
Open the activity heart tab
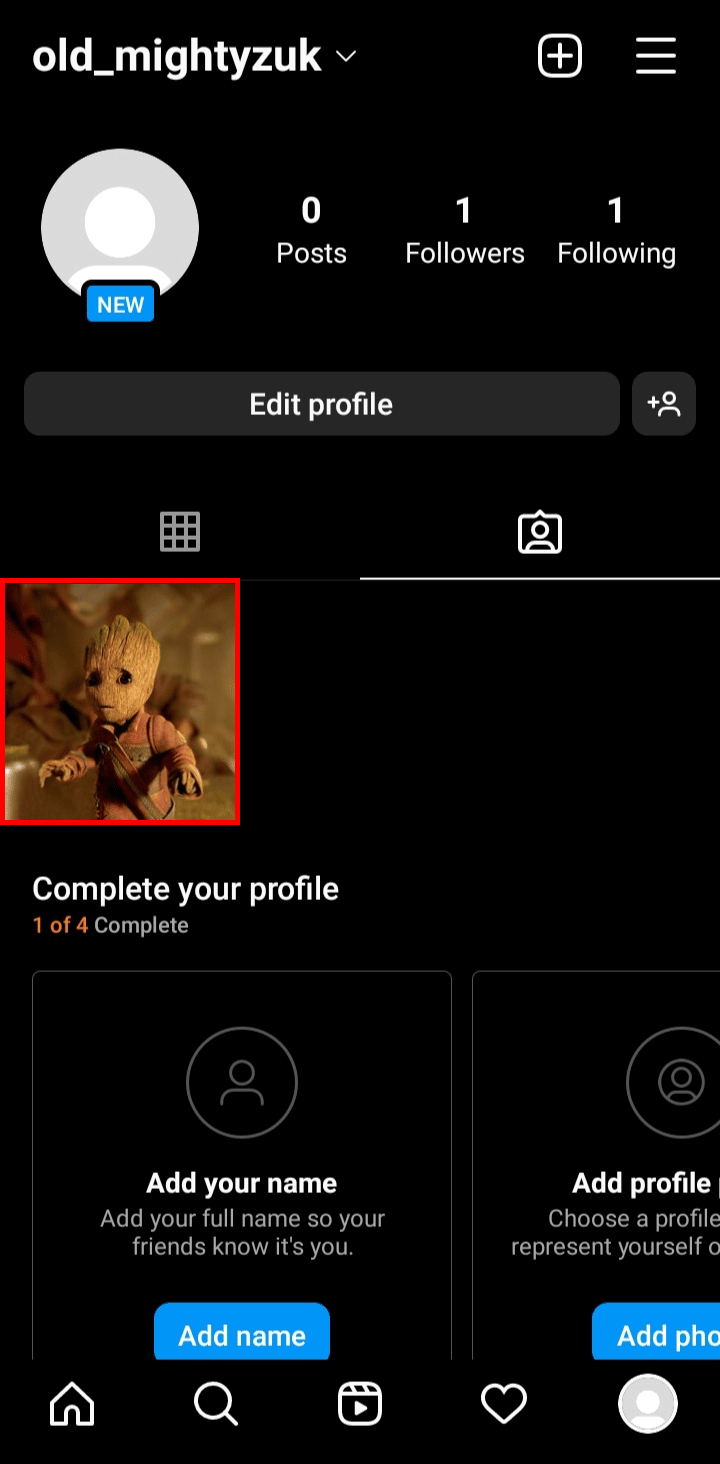pos(504,1404)
